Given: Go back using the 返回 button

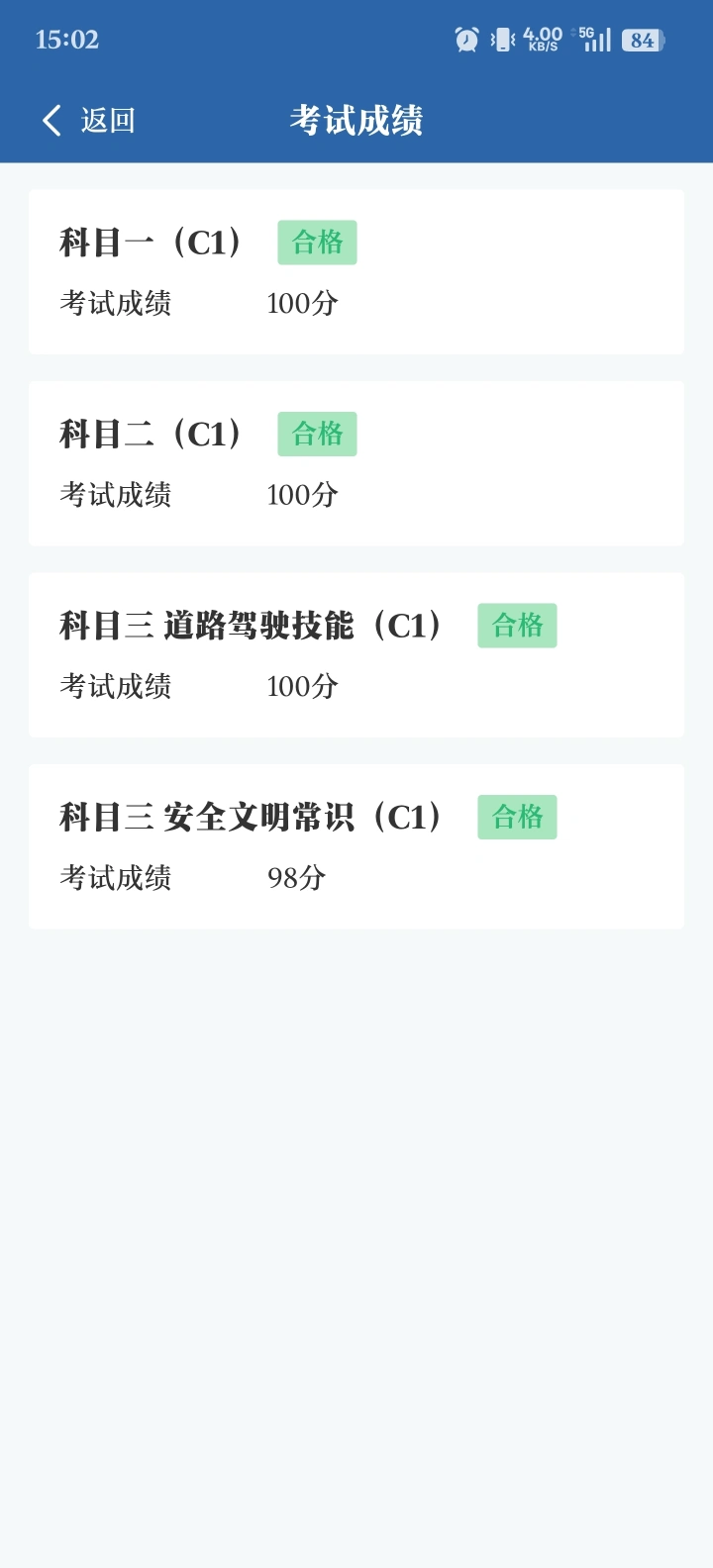Looking at the screenshot, I should click(x=89, y=121).
